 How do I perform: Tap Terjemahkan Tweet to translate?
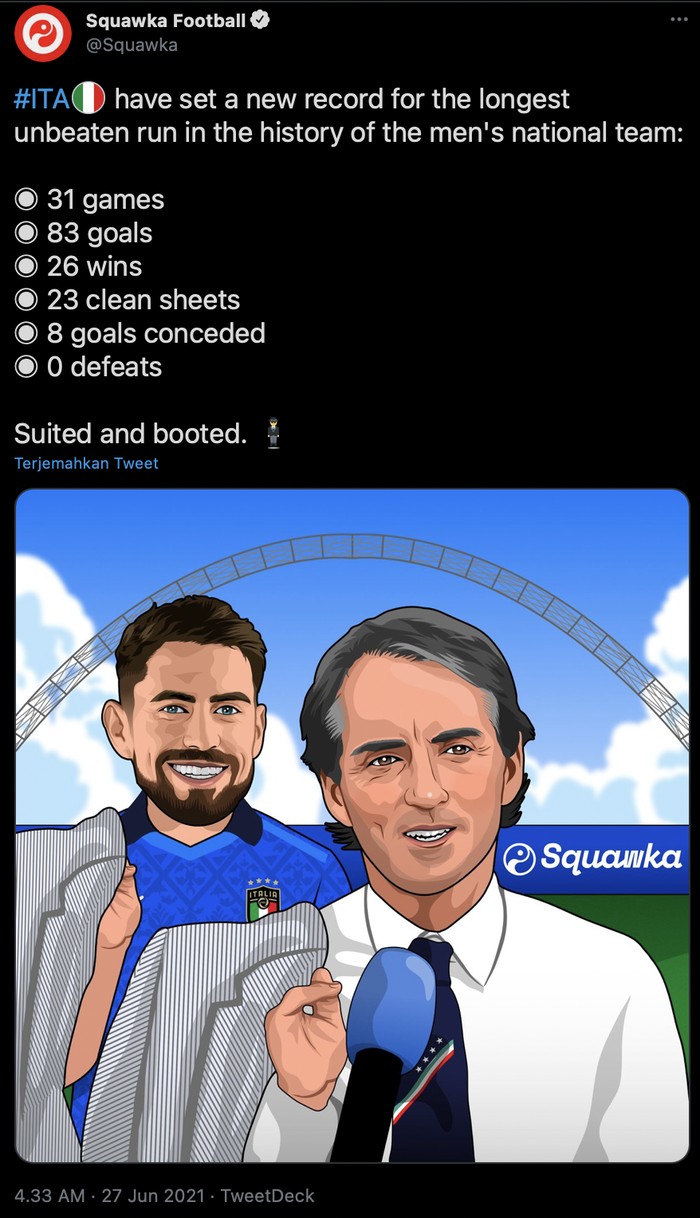[x=86, y=463]
